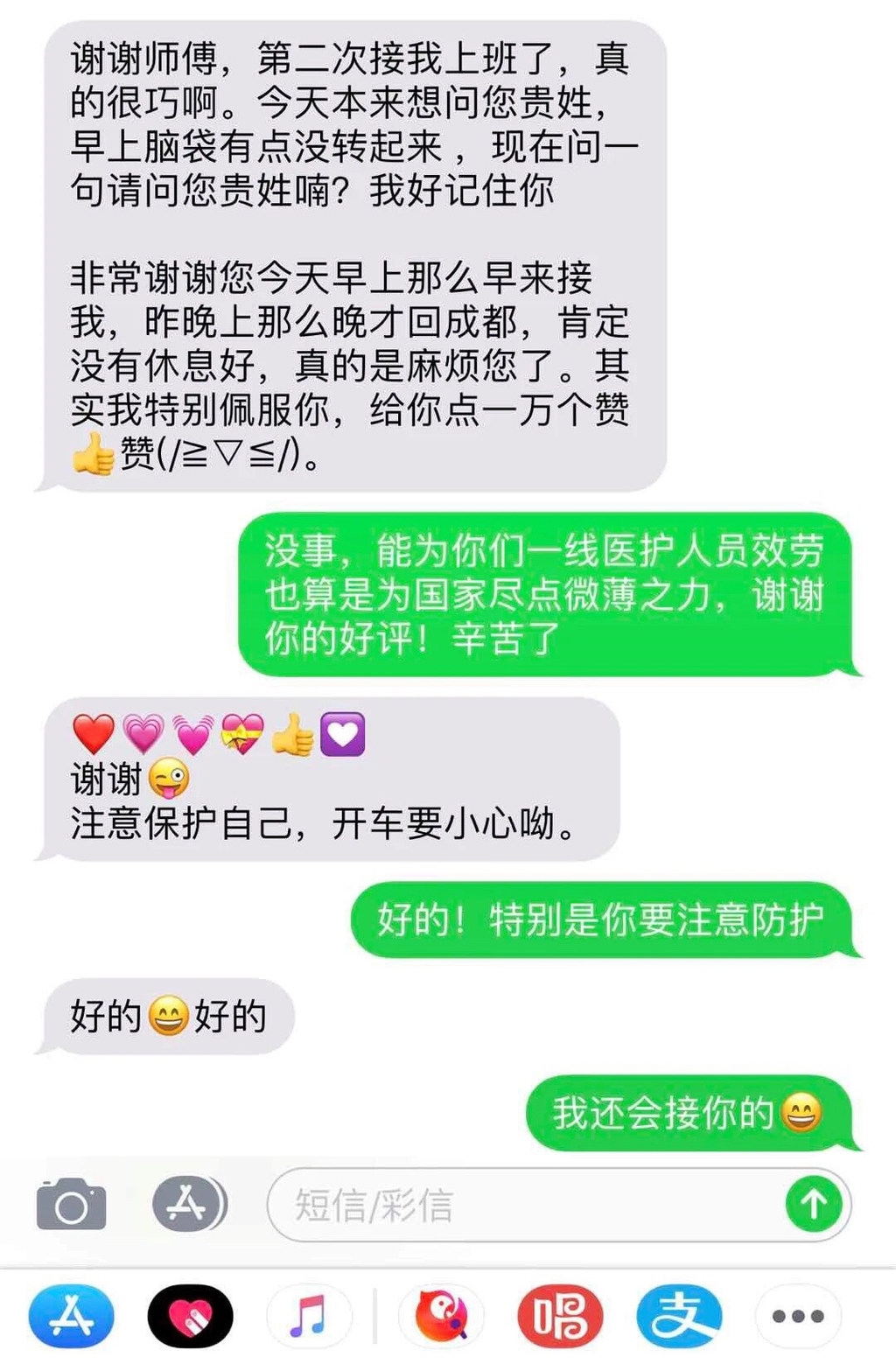Open the red bird app in the drawer
896x1364 pixels.
(441, 1315)
